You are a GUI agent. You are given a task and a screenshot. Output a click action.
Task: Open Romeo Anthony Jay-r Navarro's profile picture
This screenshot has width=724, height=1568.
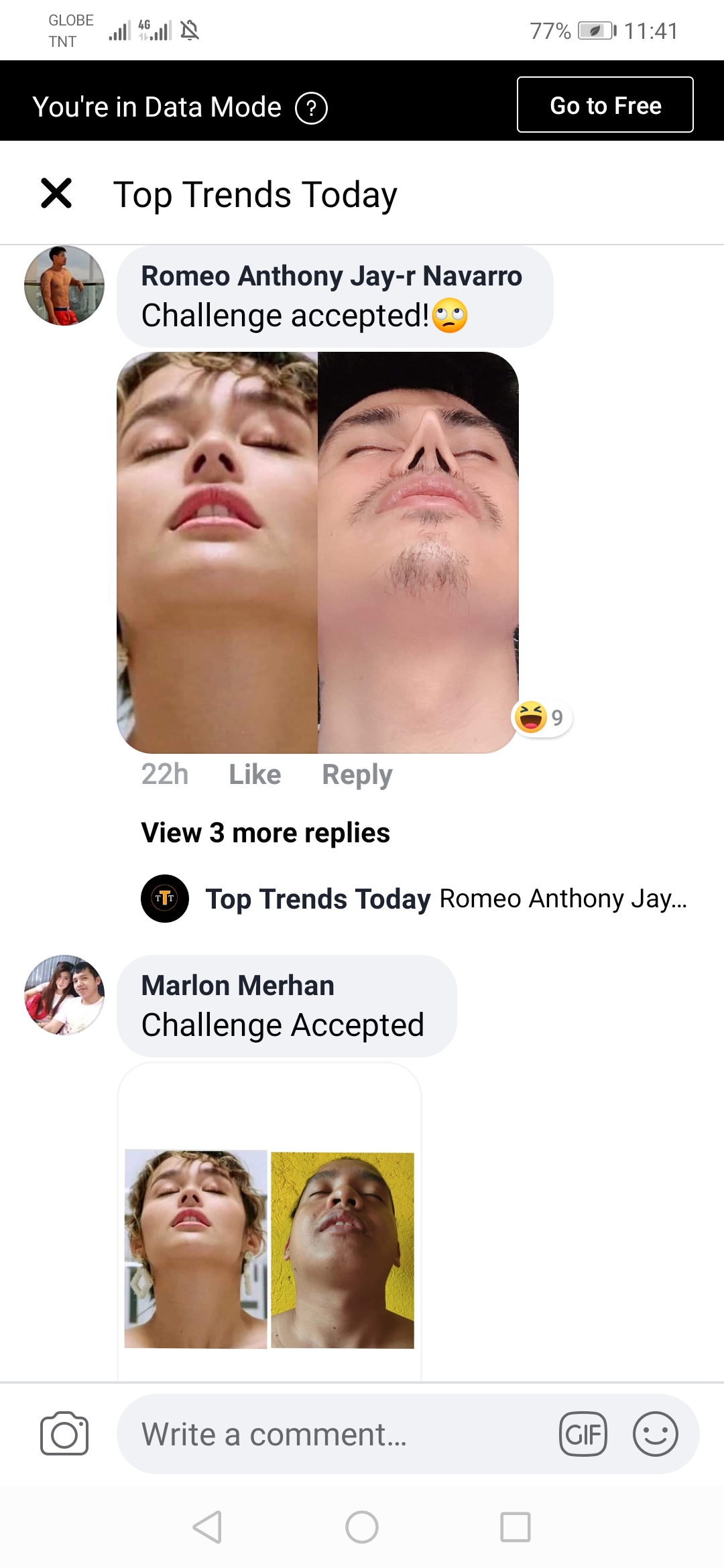(64, 286)
